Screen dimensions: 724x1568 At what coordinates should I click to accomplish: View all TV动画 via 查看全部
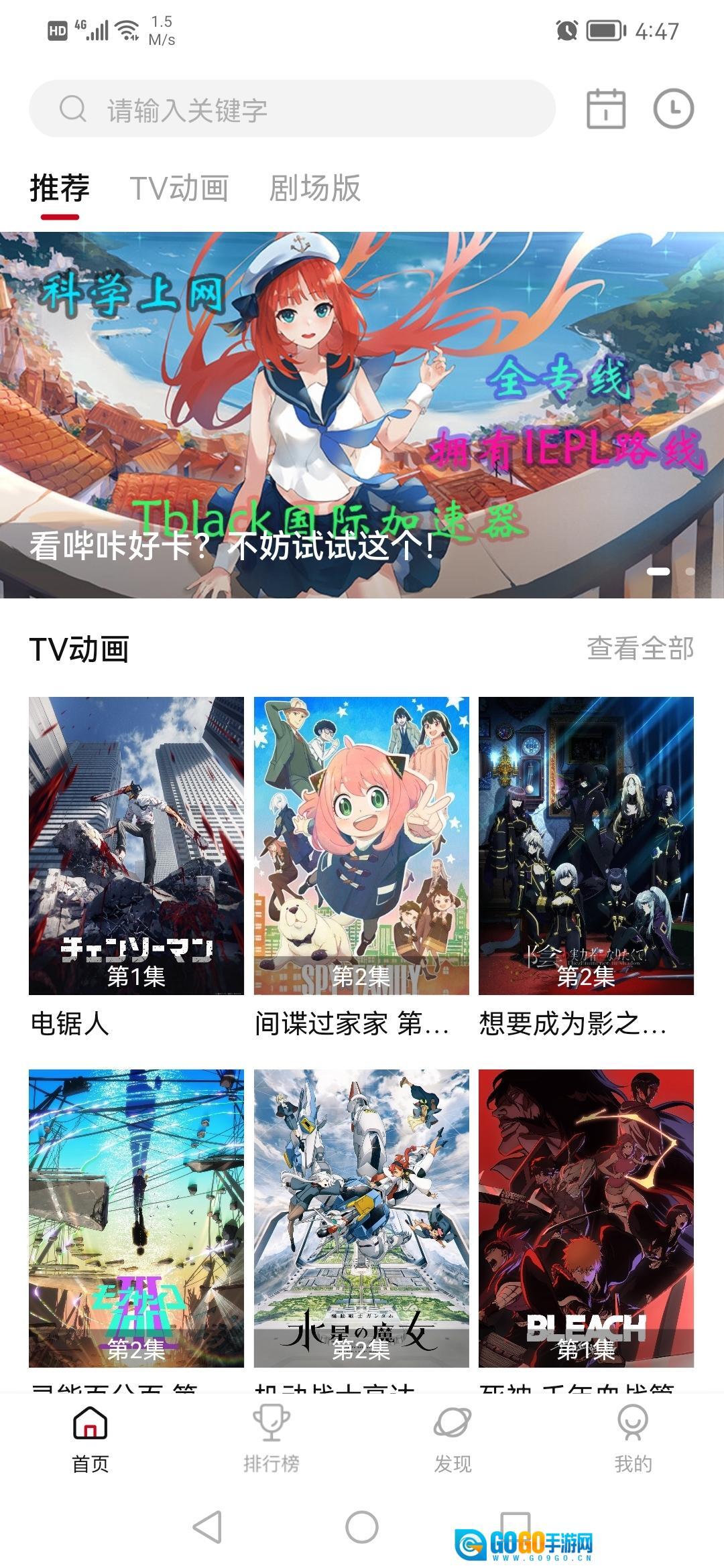(x=640, y=649)
